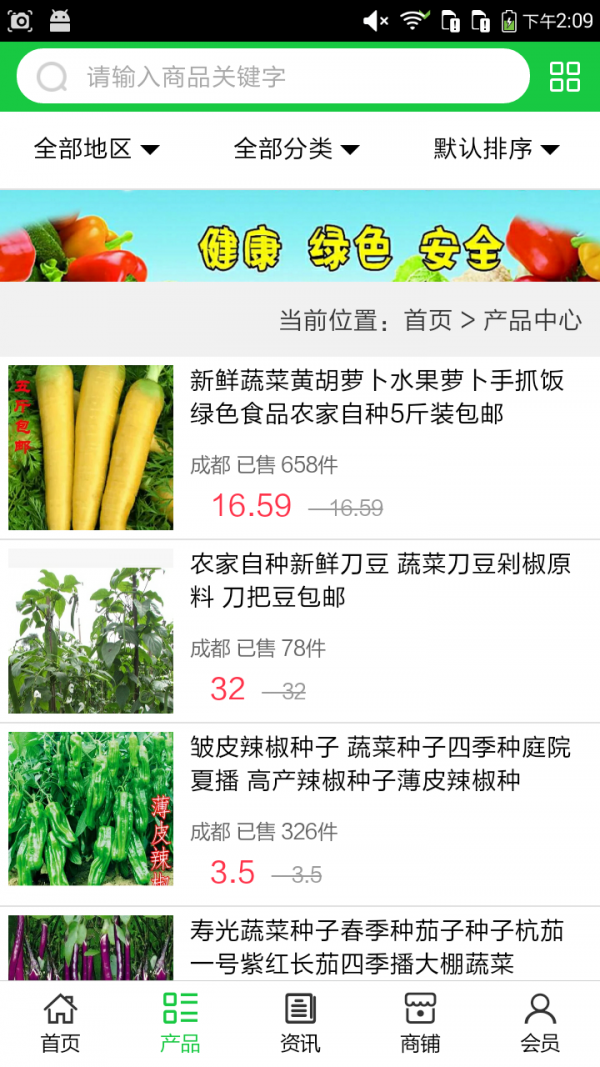Image resolution: width=600 pixels, height=1067 pixels.
Task: Open the 商铺 shops tab
Action: click(x=420, y=1023)
